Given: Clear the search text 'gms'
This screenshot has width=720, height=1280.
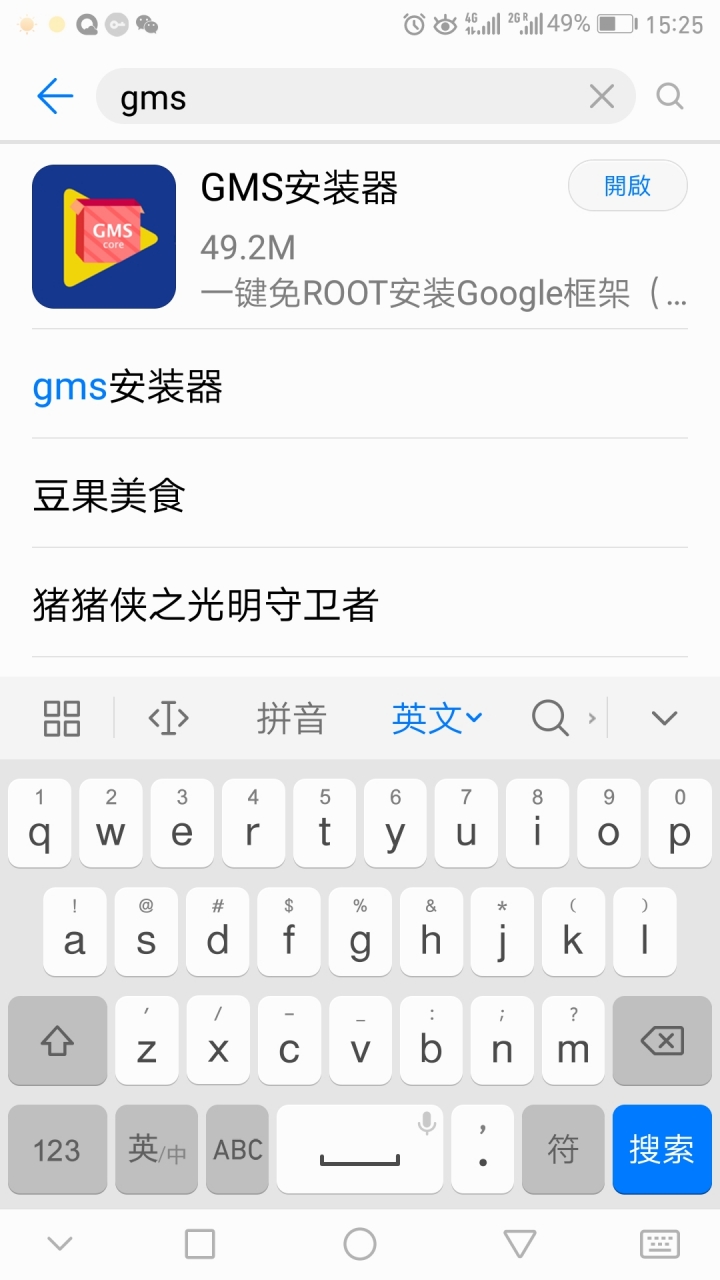Looking at the screenshot, I should pyautogui.click(x=601, y=96).
